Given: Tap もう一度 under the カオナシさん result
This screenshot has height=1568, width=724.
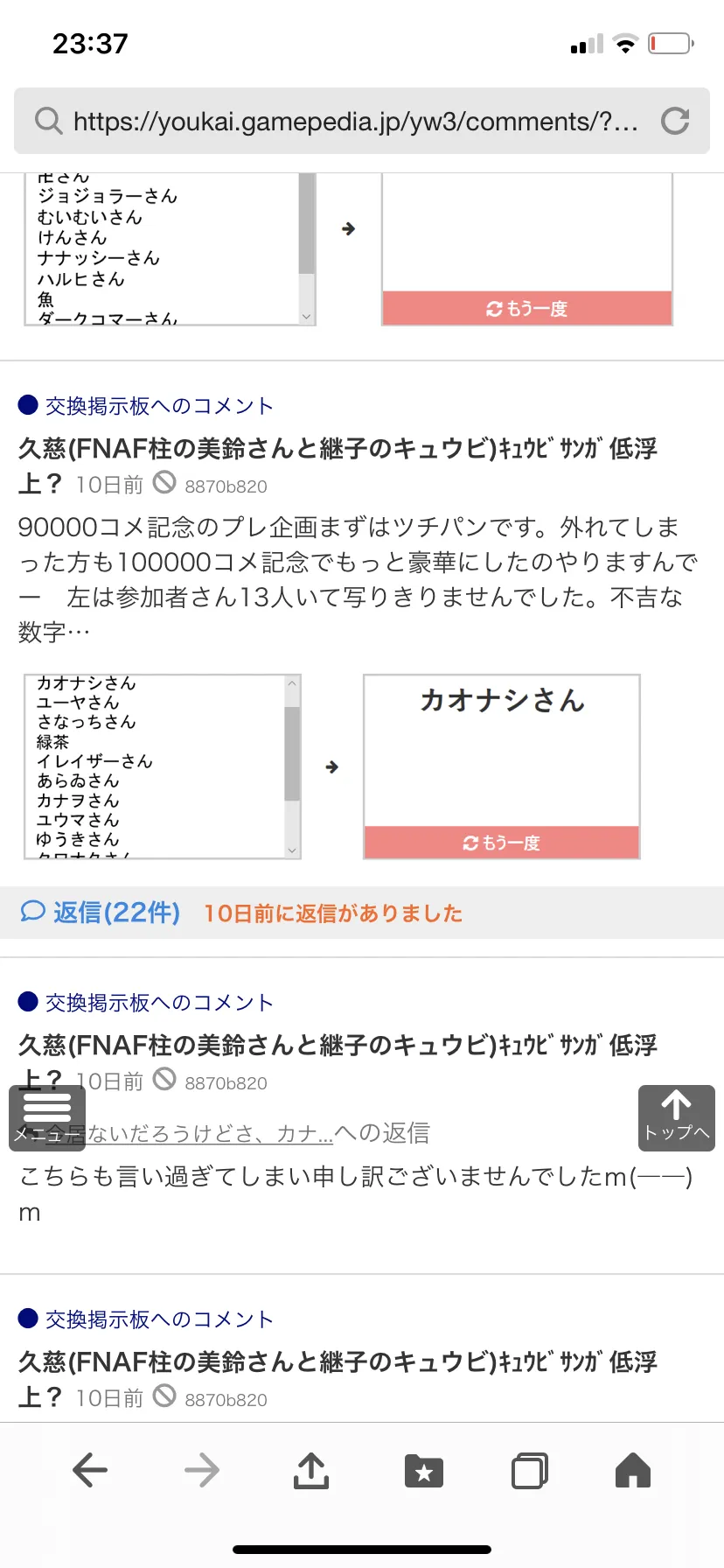Looking at the screenshot, I should pos(502,843).
